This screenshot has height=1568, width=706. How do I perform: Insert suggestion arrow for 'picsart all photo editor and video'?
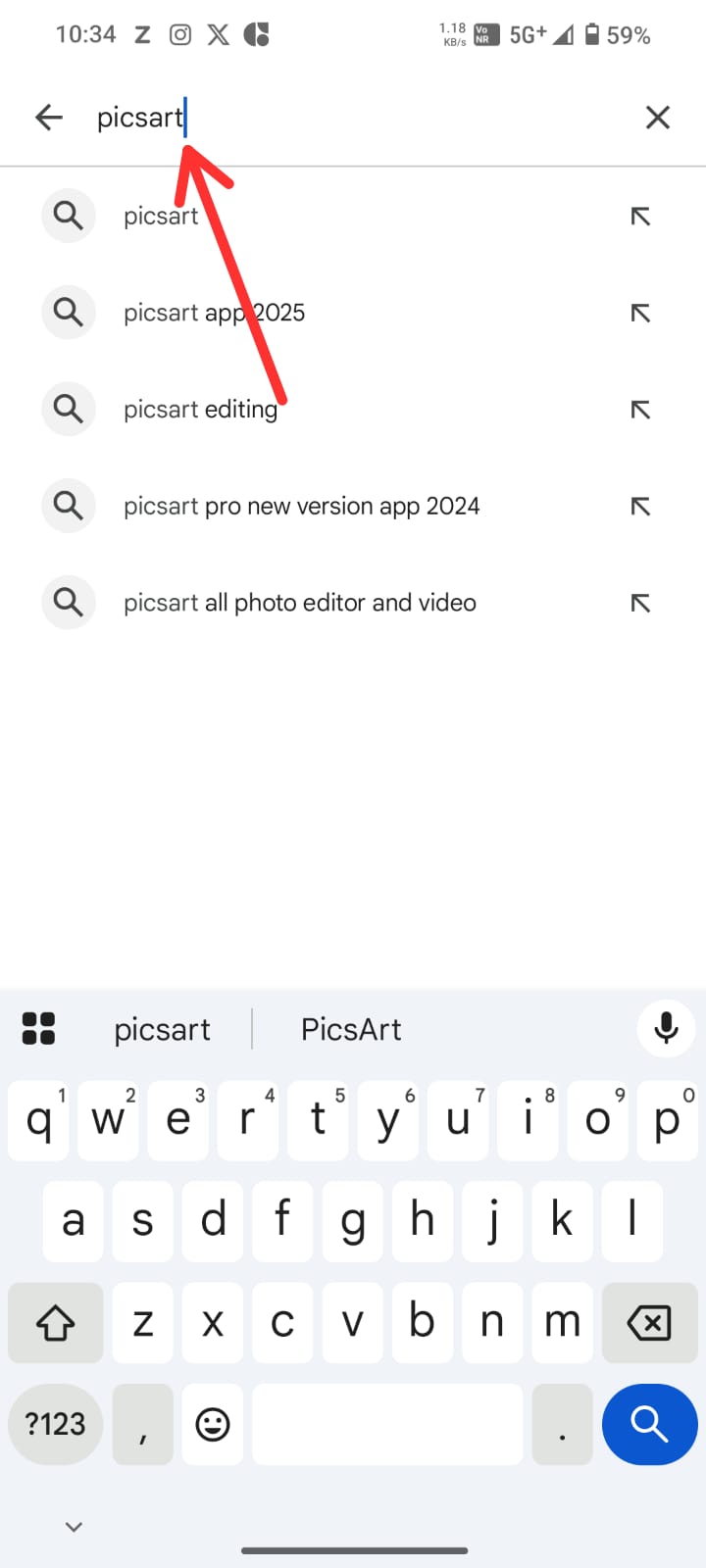(x=639, y=603)
